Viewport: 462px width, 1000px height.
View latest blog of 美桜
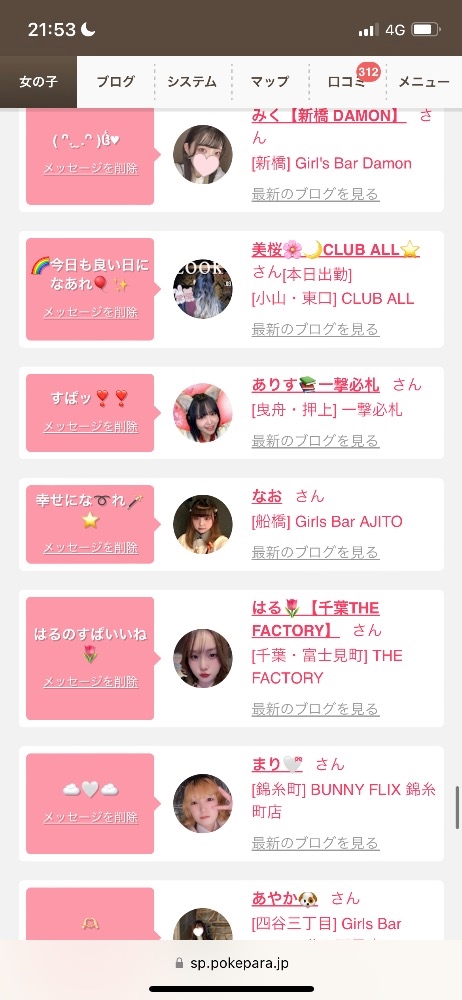click(x=315, y=330)
